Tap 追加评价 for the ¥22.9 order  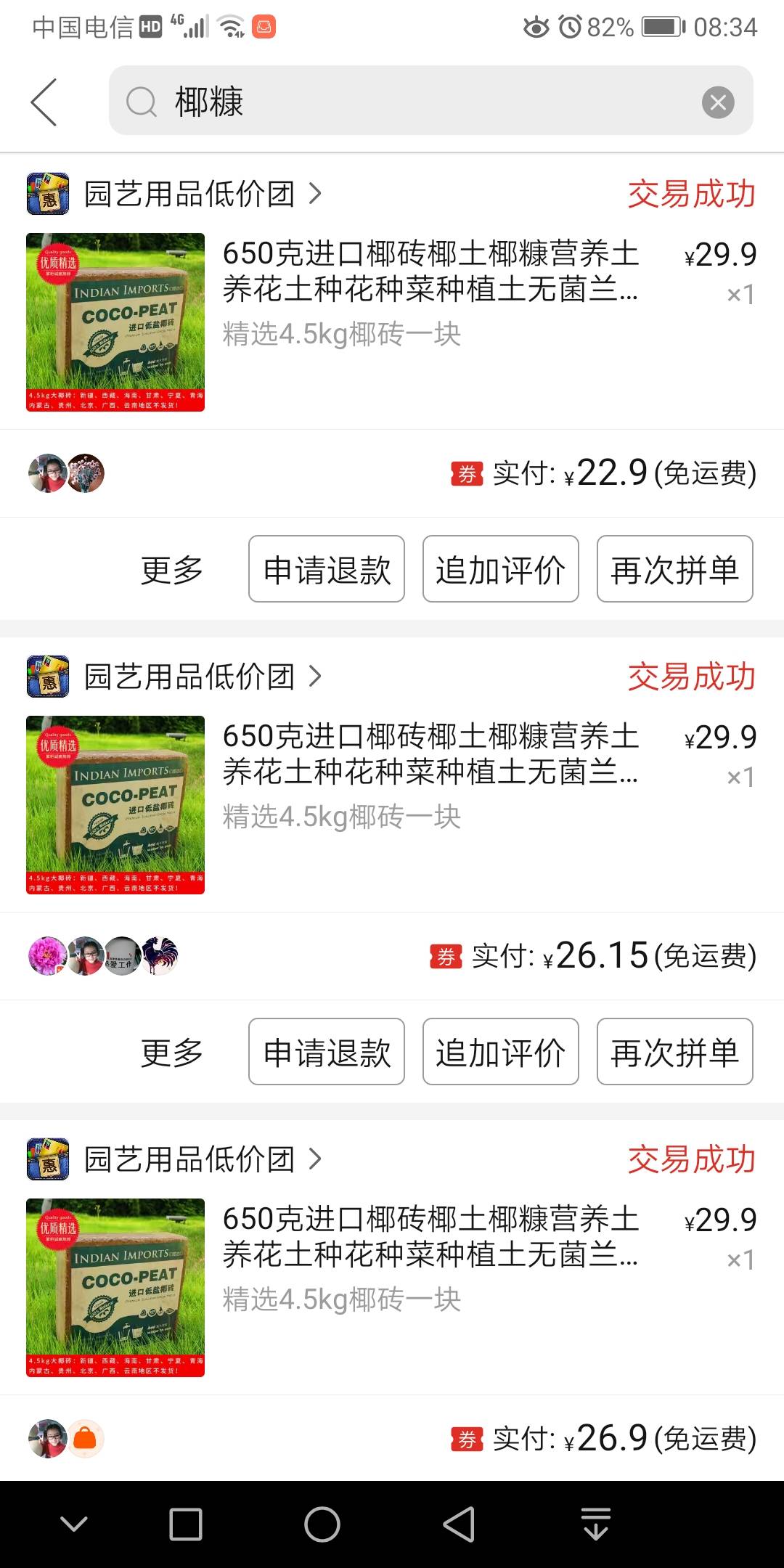pyautogui.click(x=501, y=569)
